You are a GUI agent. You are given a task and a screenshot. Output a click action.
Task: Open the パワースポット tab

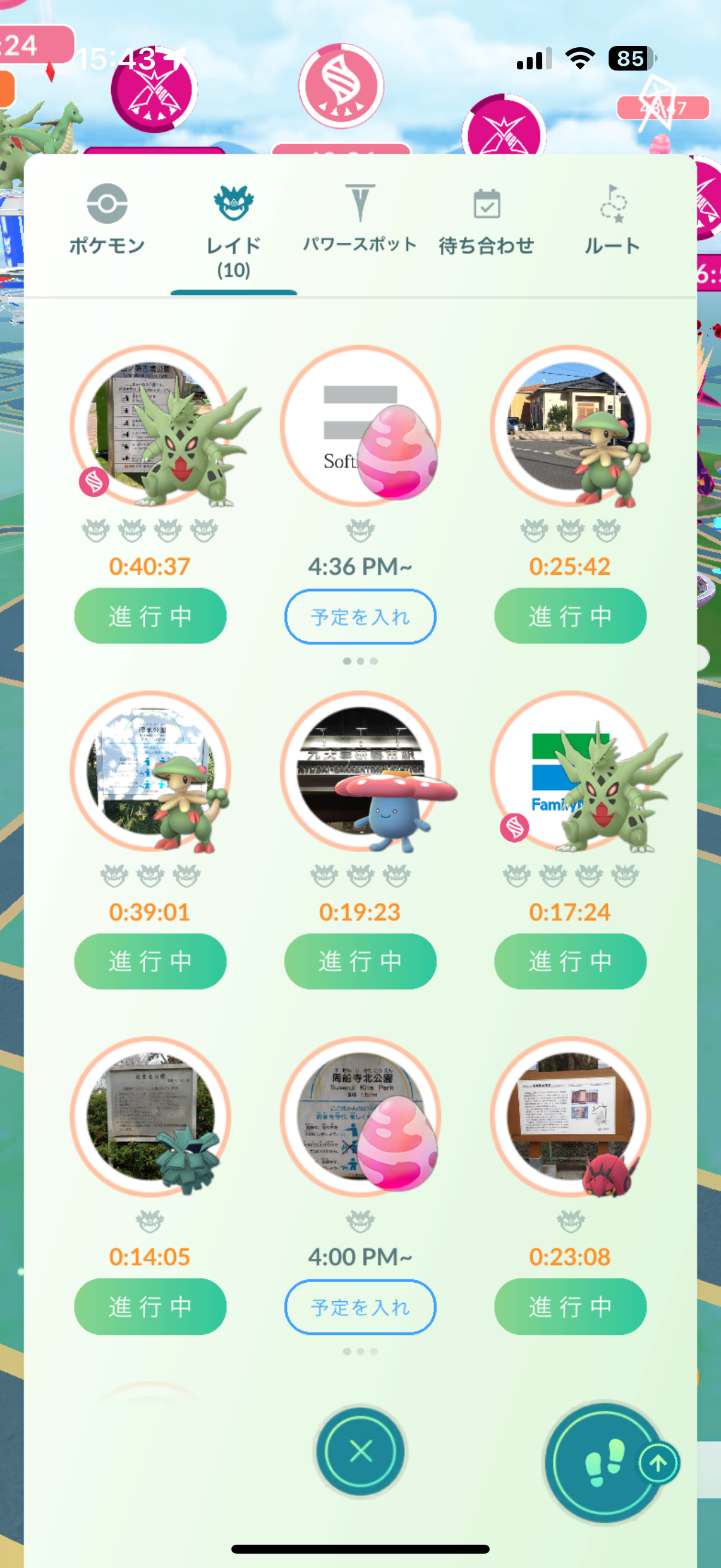(359, 219)
